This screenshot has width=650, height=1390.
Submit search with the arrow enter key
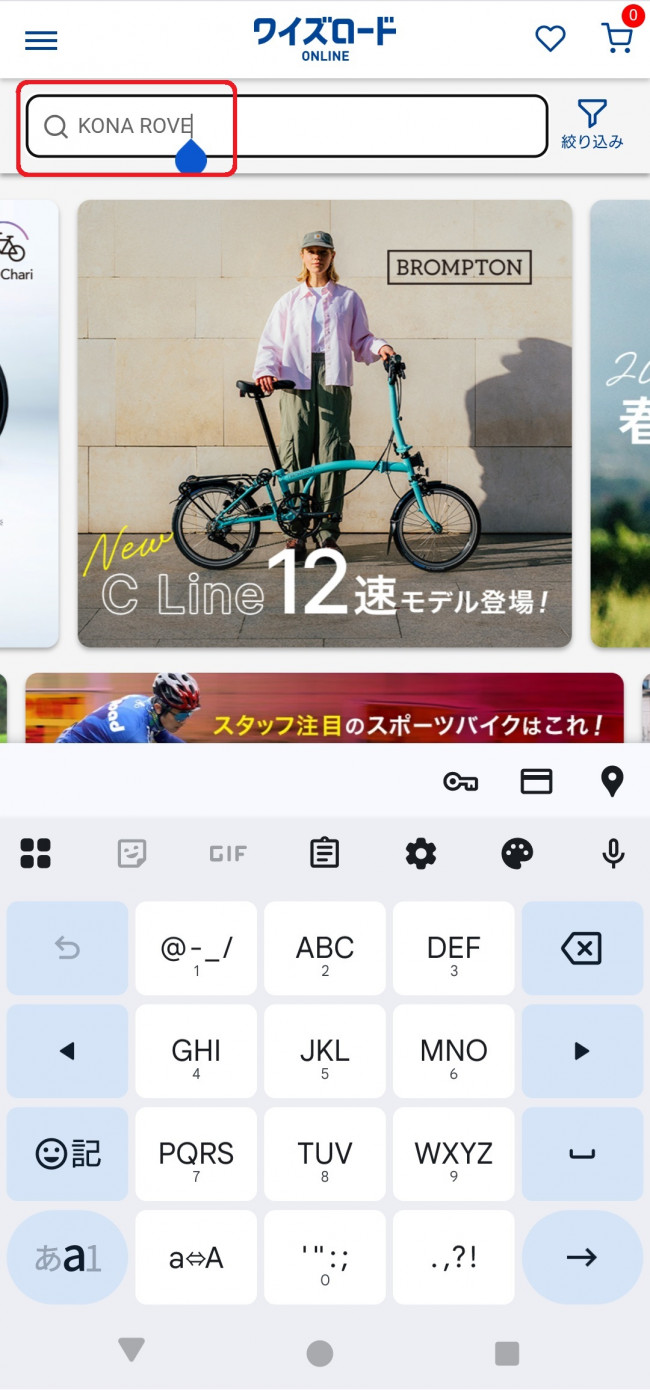(x=582, y=1257)
